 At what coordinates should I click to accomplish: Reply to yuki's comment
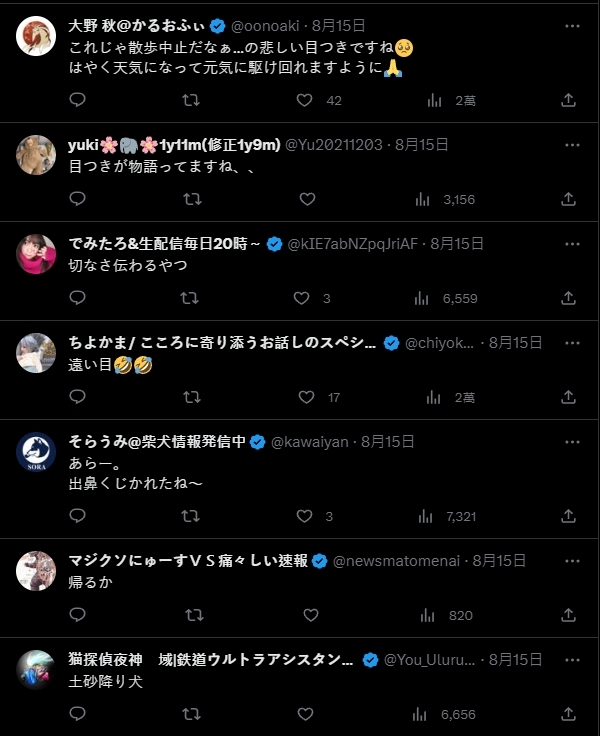(78, 199)
